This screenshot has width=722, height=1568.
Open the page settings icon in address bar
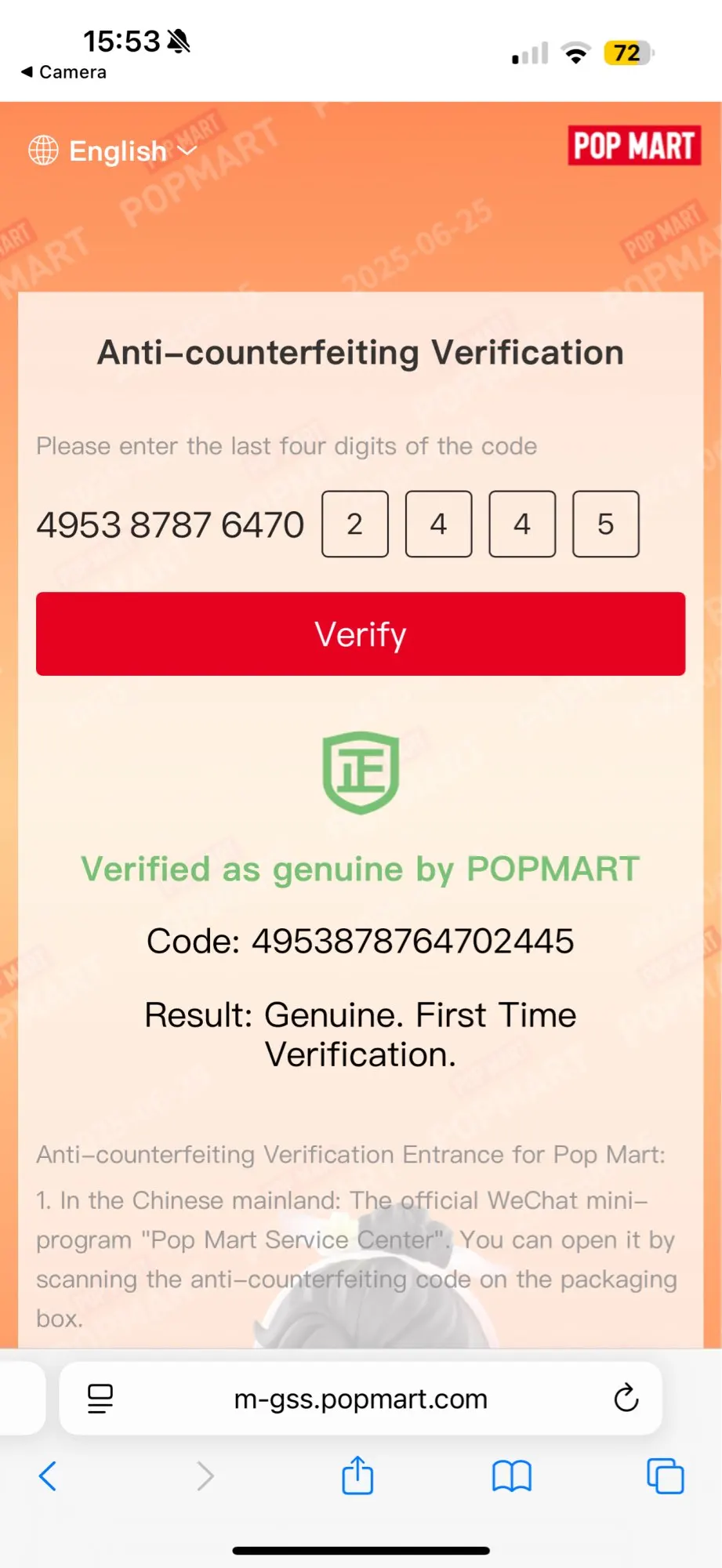tap(100, 1399)
